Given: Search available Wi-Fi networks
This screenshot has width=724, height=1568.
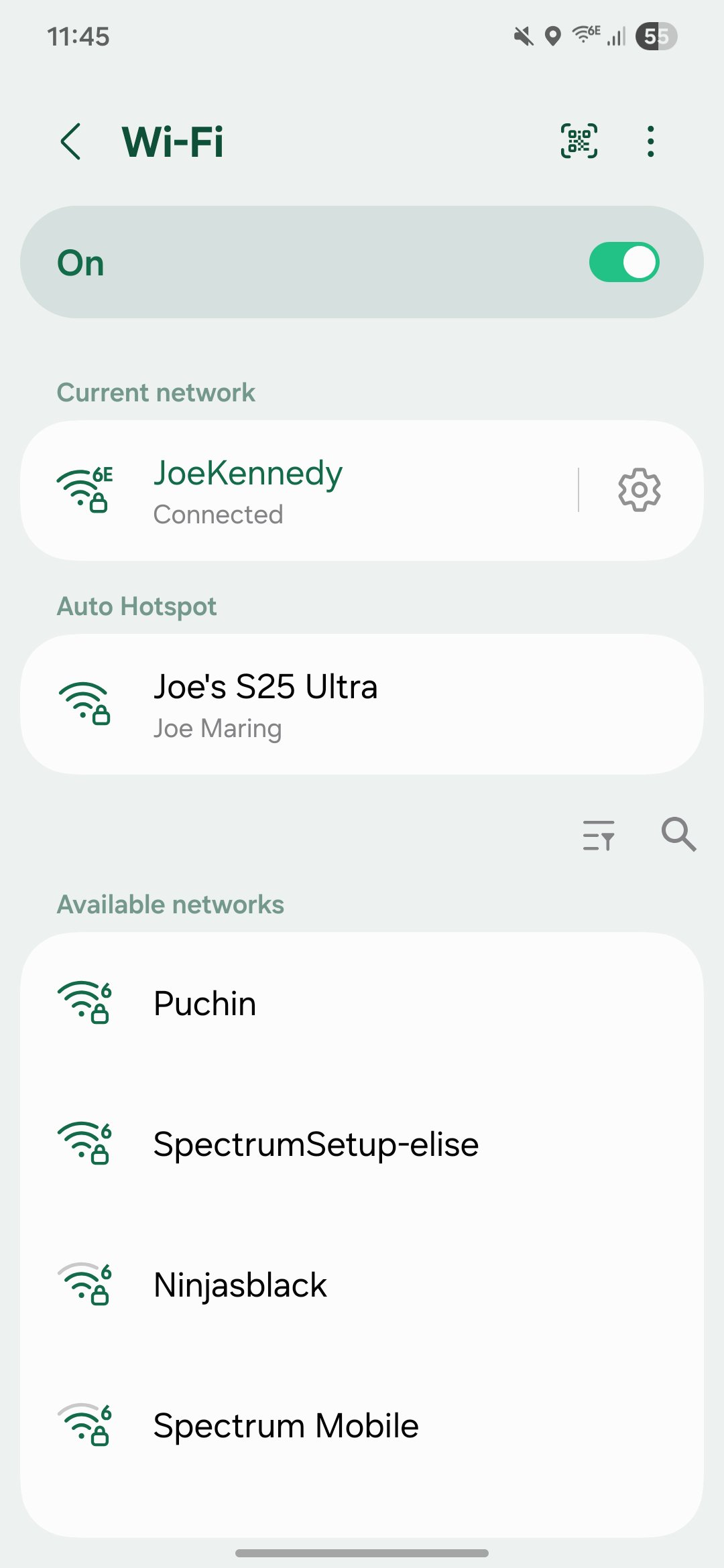Looking at the screenshot, I should 678,834.
